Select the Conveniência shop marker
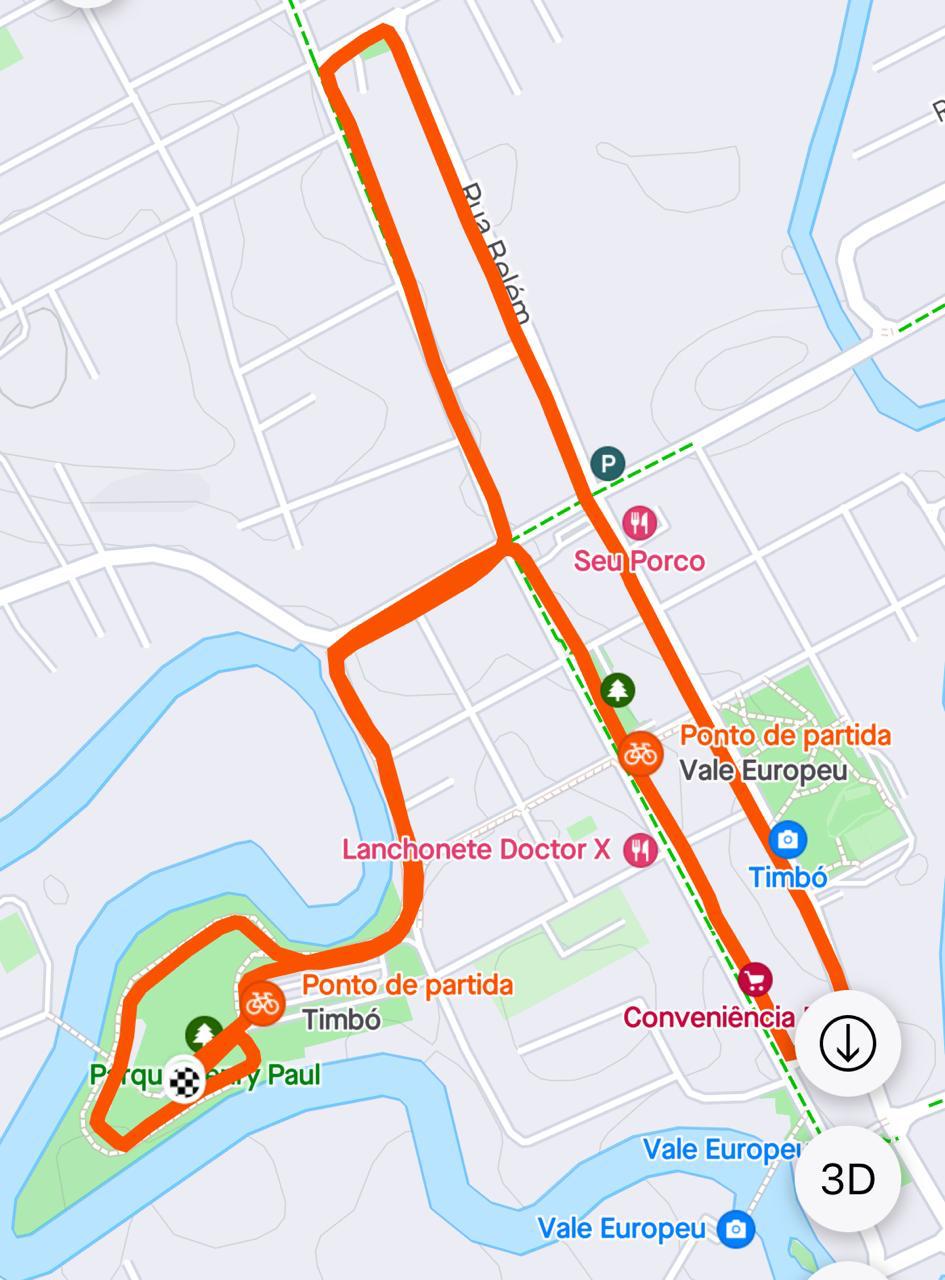 pyautogui.click(x=755, y=979)
